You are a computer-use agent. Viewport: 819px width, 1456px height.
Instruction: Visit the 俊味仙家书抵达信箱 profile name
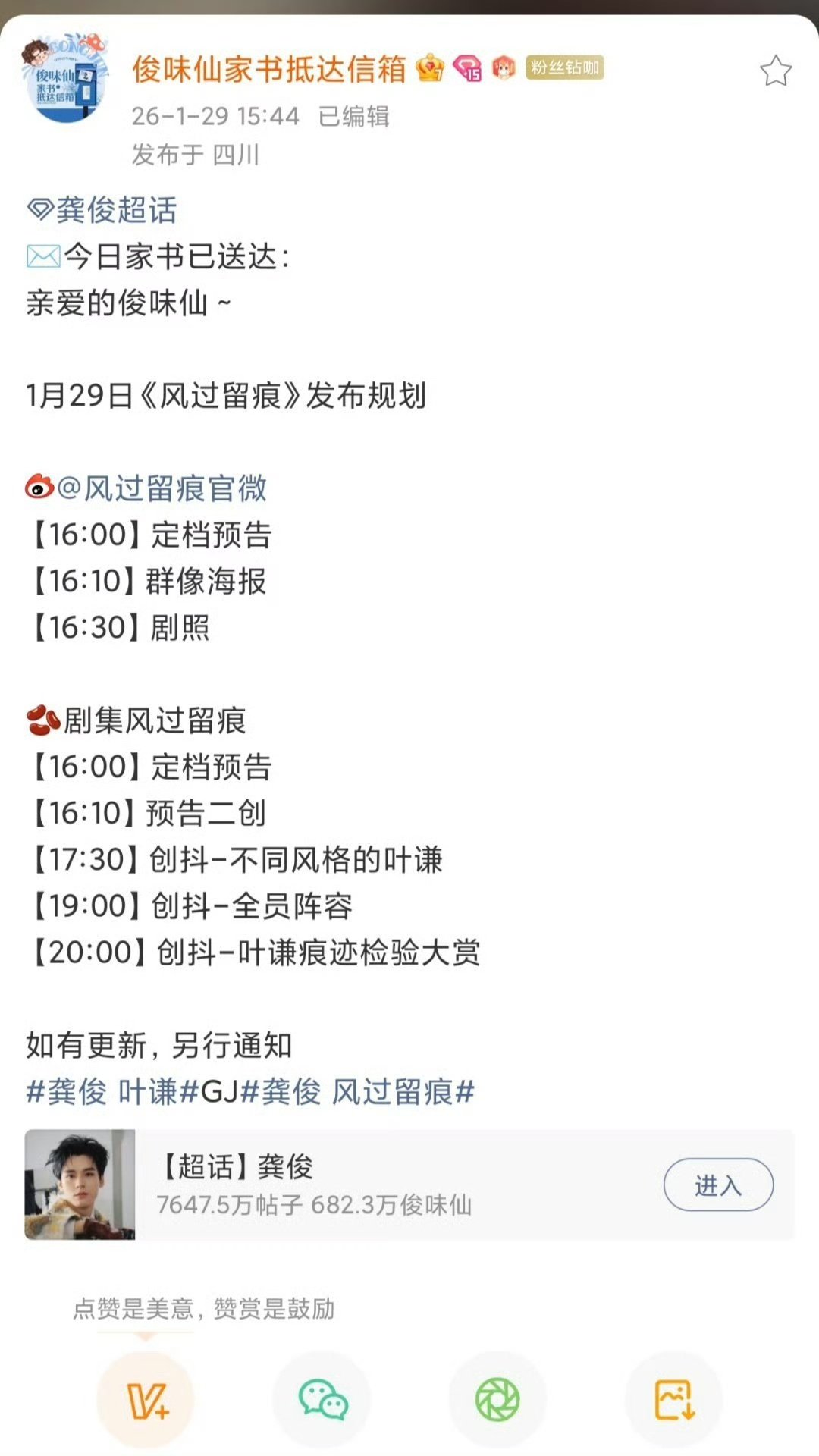[273, 68]
